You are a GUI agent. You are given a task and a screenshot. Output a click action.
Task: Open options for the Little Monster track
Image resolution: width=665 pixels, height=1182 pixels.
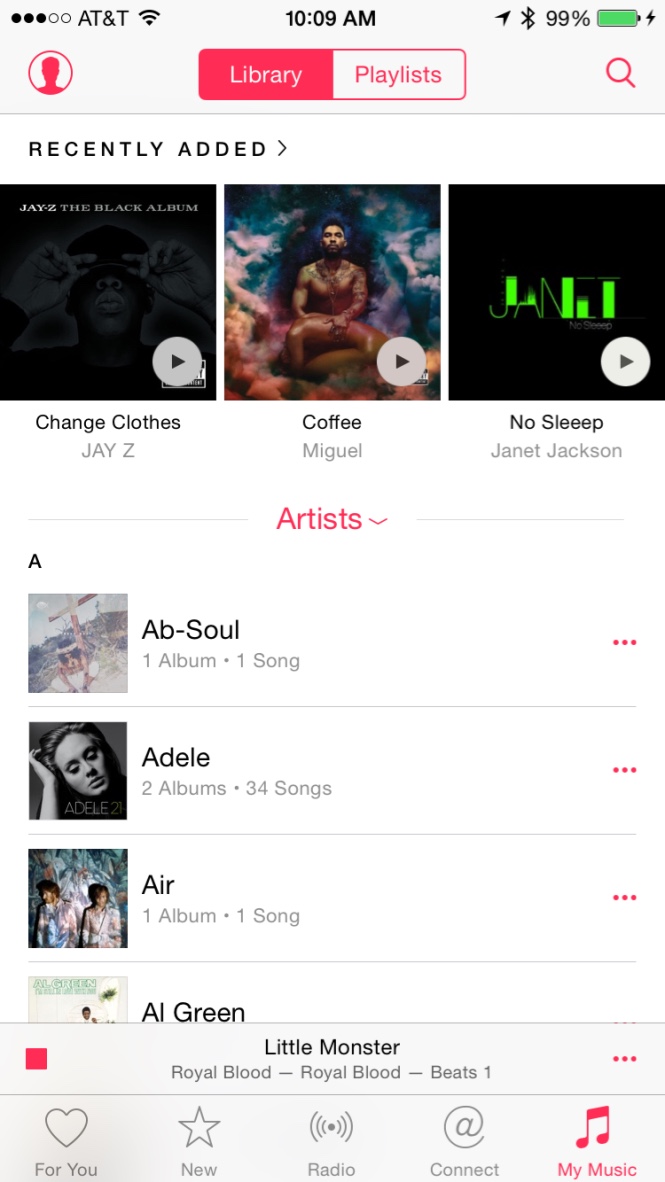click(x=624, y=1058)
